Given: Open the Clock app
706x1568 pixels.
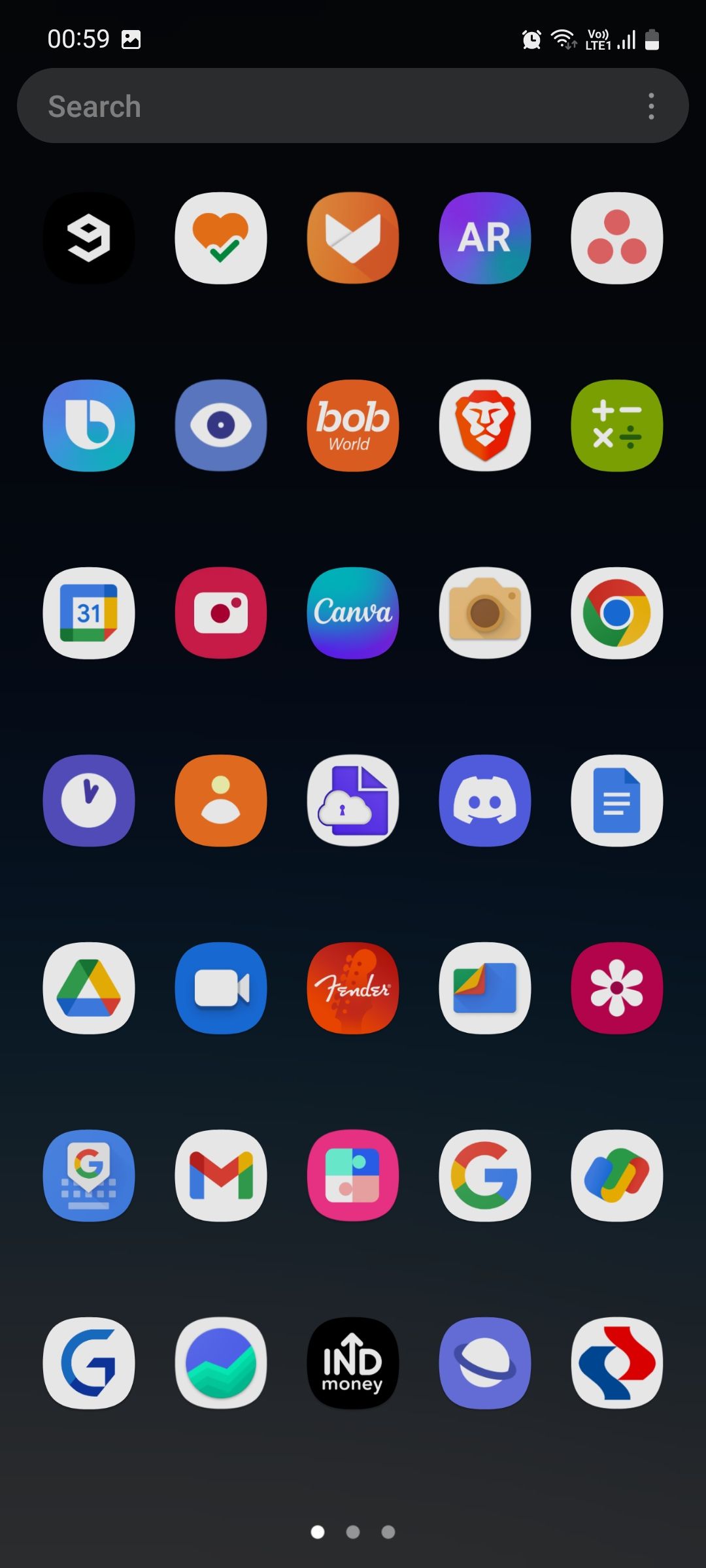Looking at the screenshot, I should pyautogui.click(x=89, y=800).
